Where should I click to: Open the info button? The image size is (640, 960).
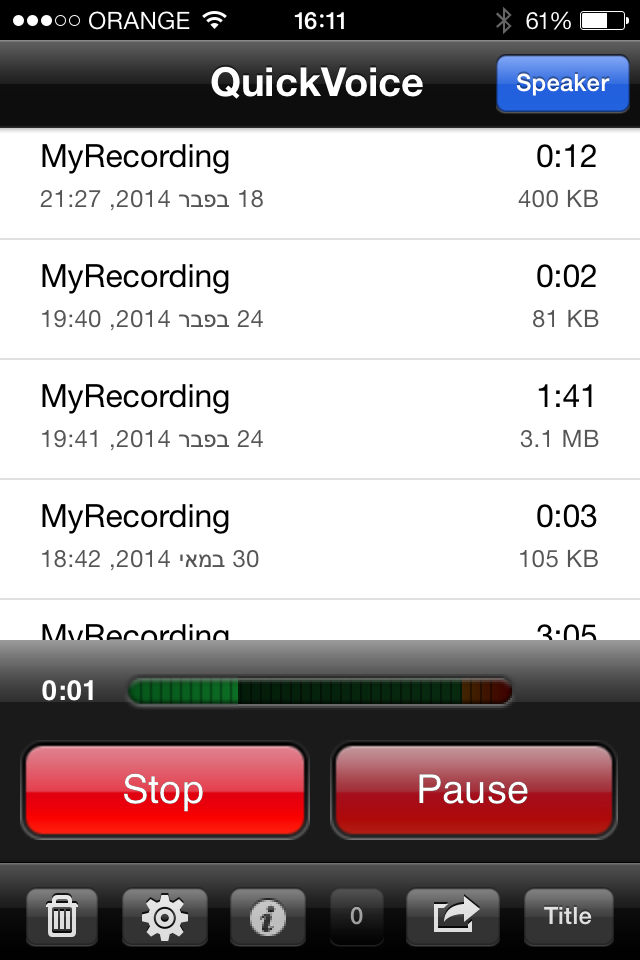coord(267,916)
